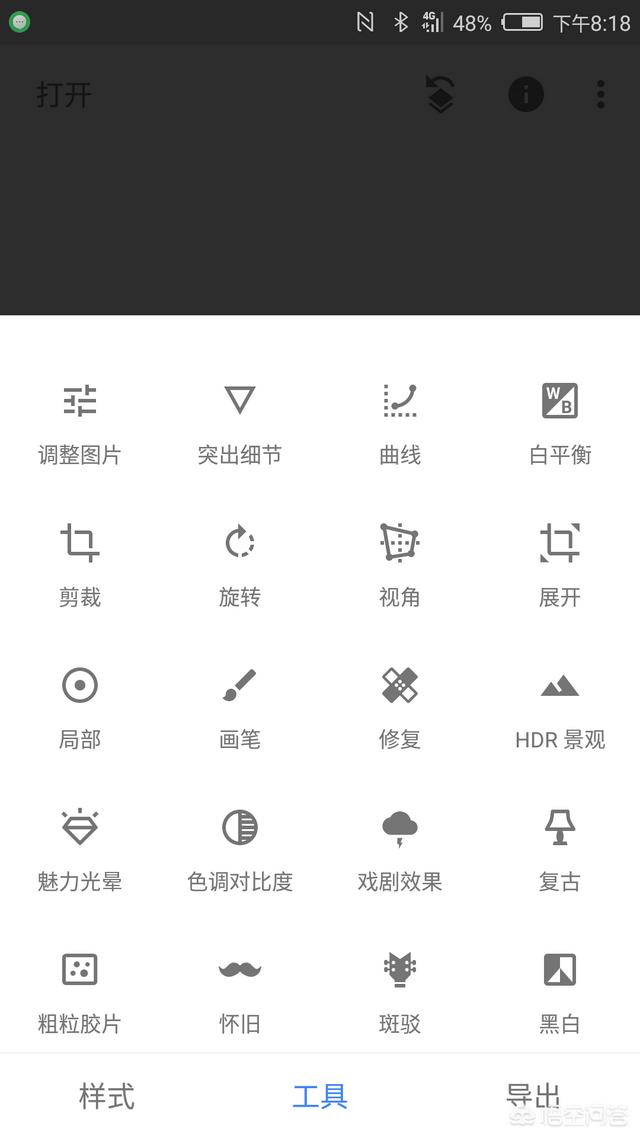This screenshot has height=1138, width=640.
Task: Open the 修复 healing tool
Action: (x=400, y=708)
